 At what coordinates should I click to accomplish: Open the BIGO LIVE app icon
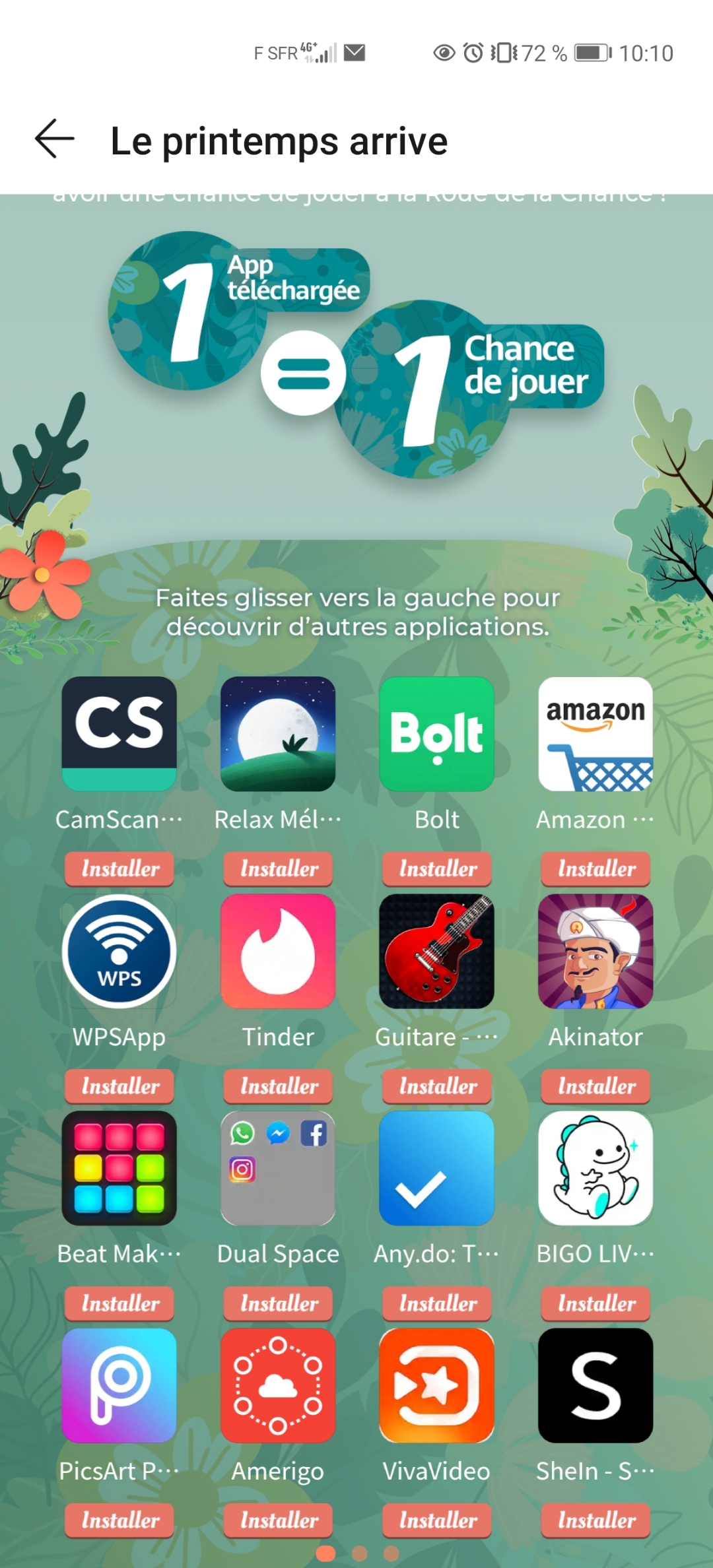click(595, 1168)
